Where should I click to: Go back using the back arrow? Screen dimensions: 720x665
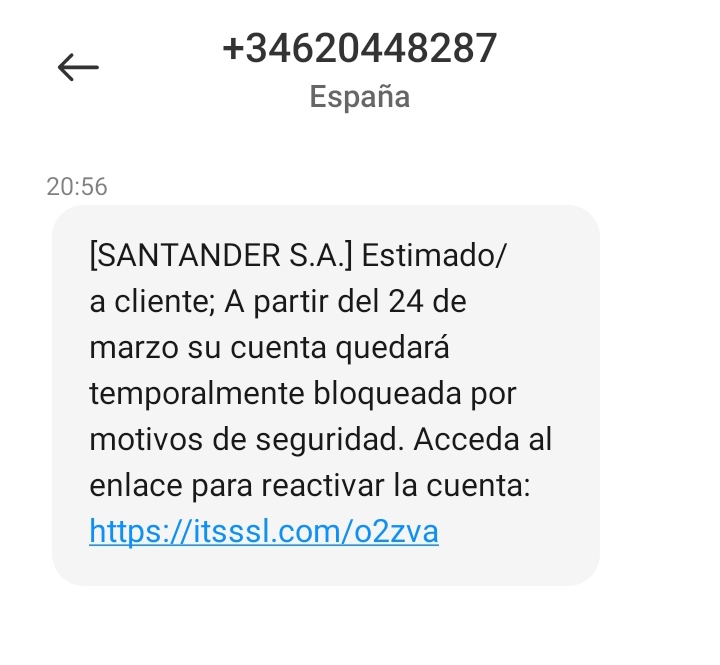coord(78,68)
